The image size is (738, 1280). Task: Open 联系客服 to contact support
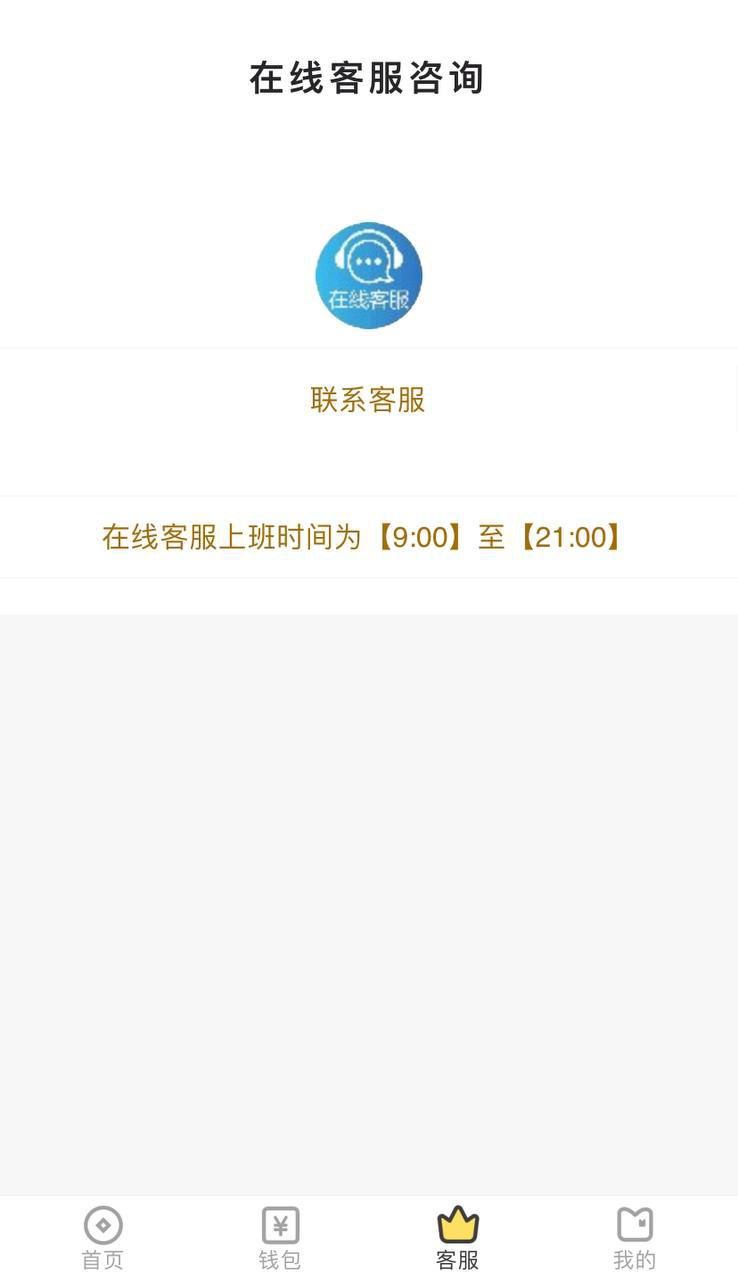368,400
